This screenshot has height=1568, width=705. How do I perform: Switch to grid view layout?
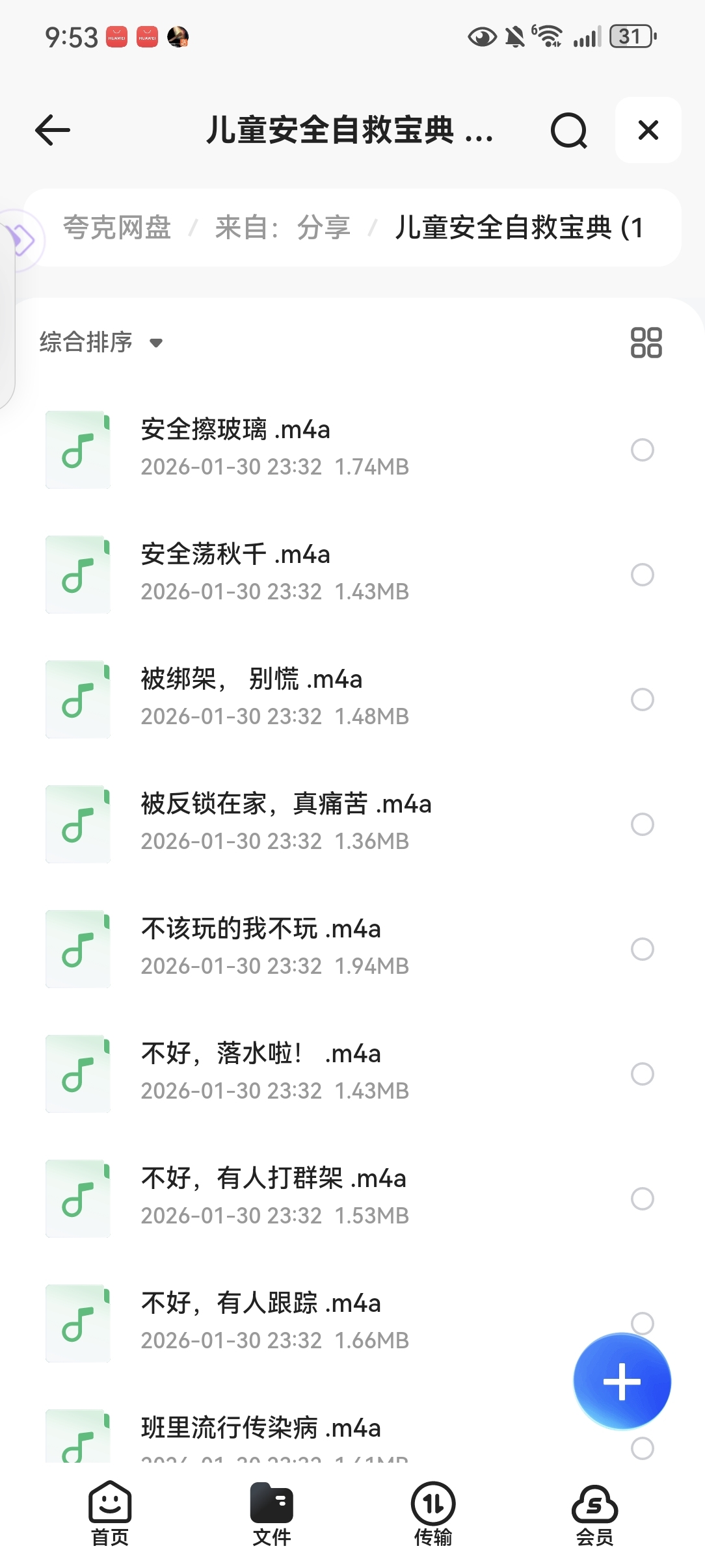646,343
